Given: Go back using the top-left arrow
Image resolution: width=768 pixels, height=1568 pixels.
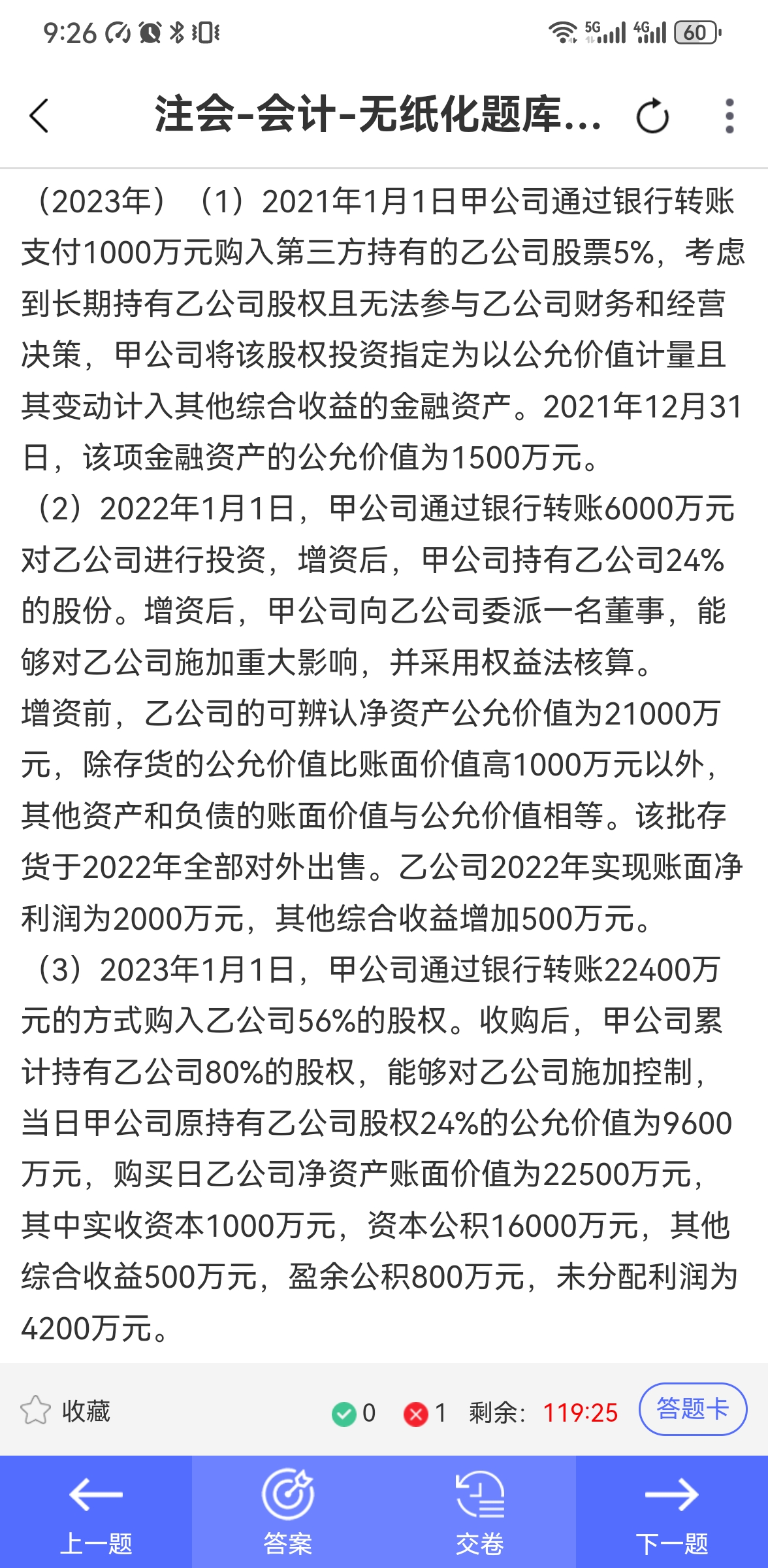Looking at the screenshot, I should [x=39, y=116].
